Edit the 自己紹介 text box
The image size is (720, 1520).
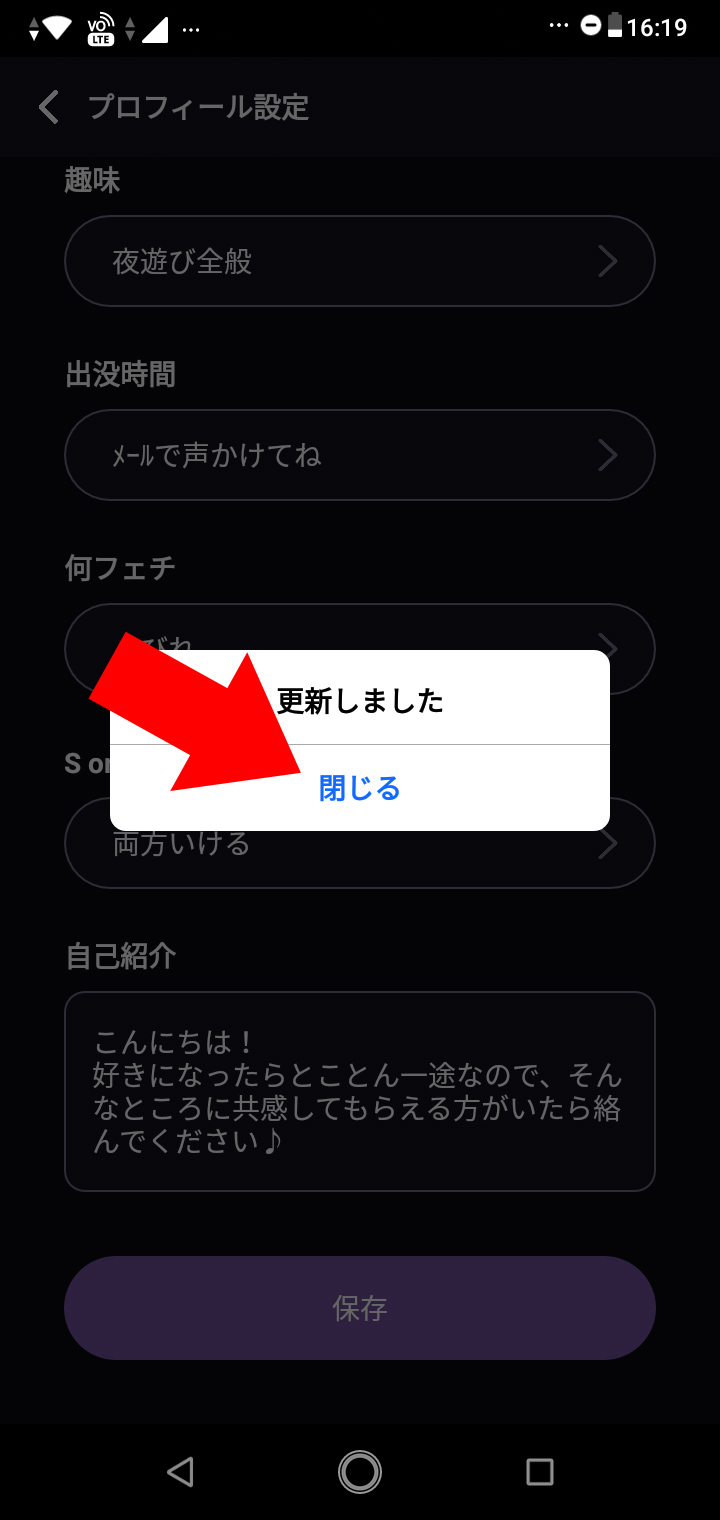coord(360,1091)
